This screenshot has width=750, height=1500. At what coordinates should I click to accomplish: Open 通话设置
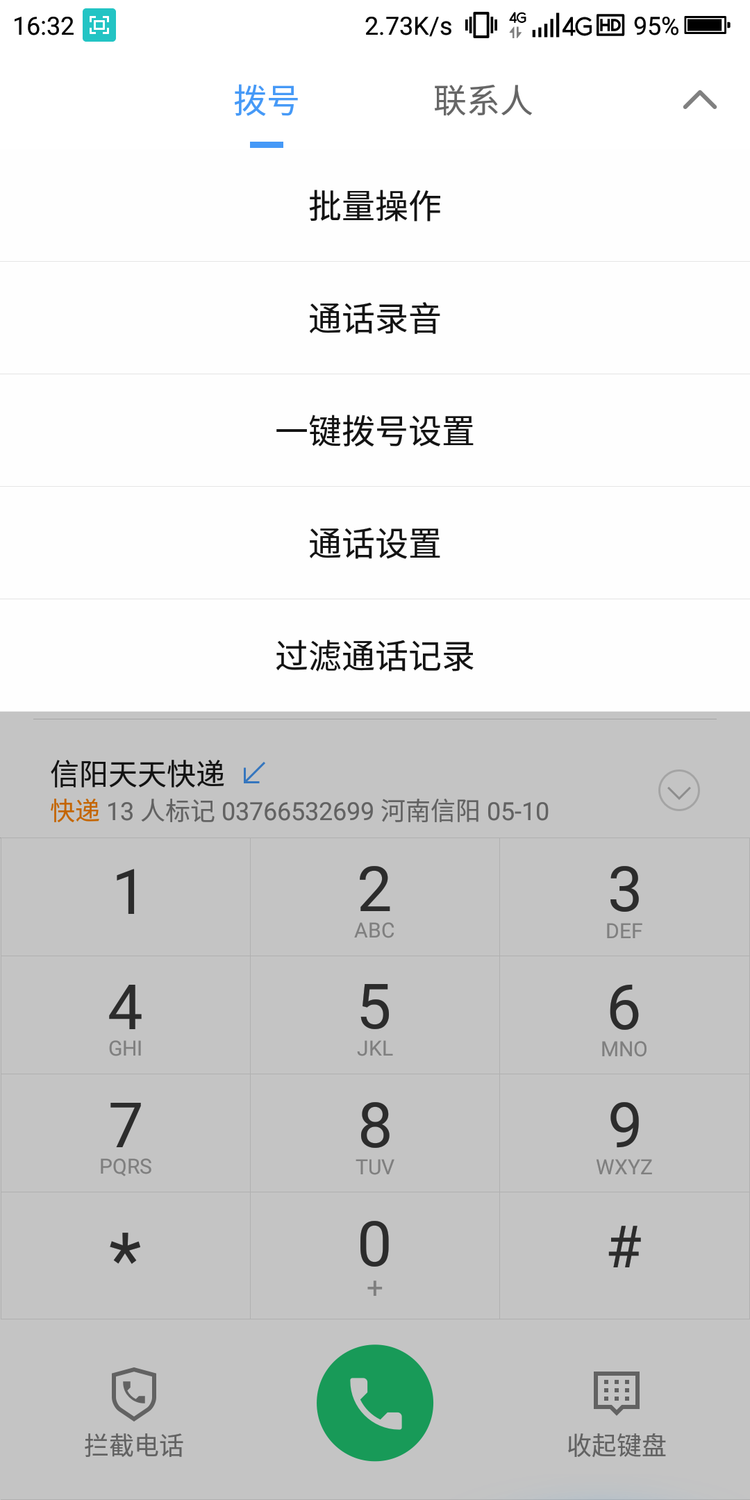pos(375,544)
